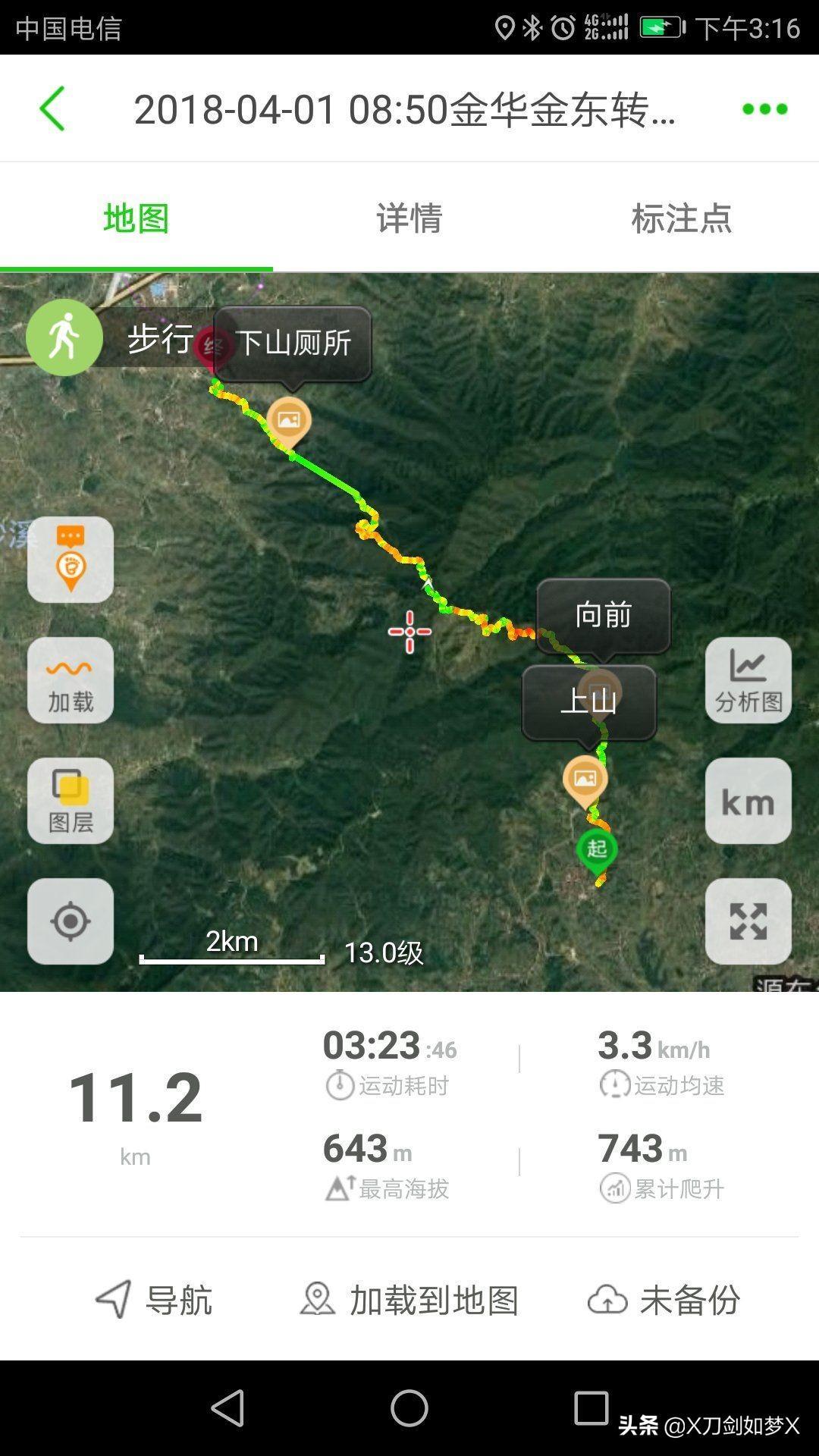Screen dimensions: 819x1456
Task: Switch to the 详情 tab
Action: (x=409, y=218)
